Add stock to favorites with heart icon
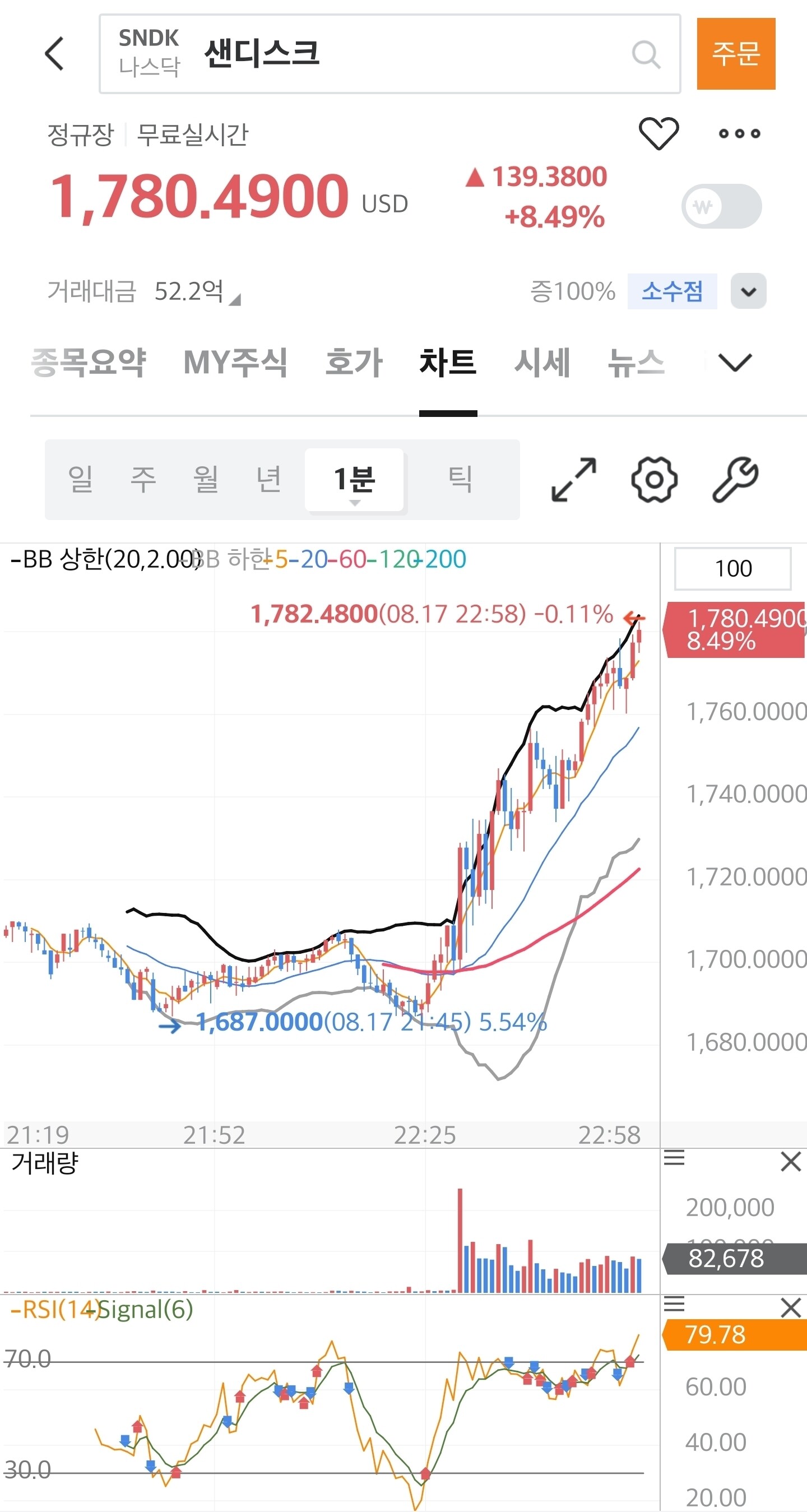Viewport: 807px width, 1512px height. [658, 133]
